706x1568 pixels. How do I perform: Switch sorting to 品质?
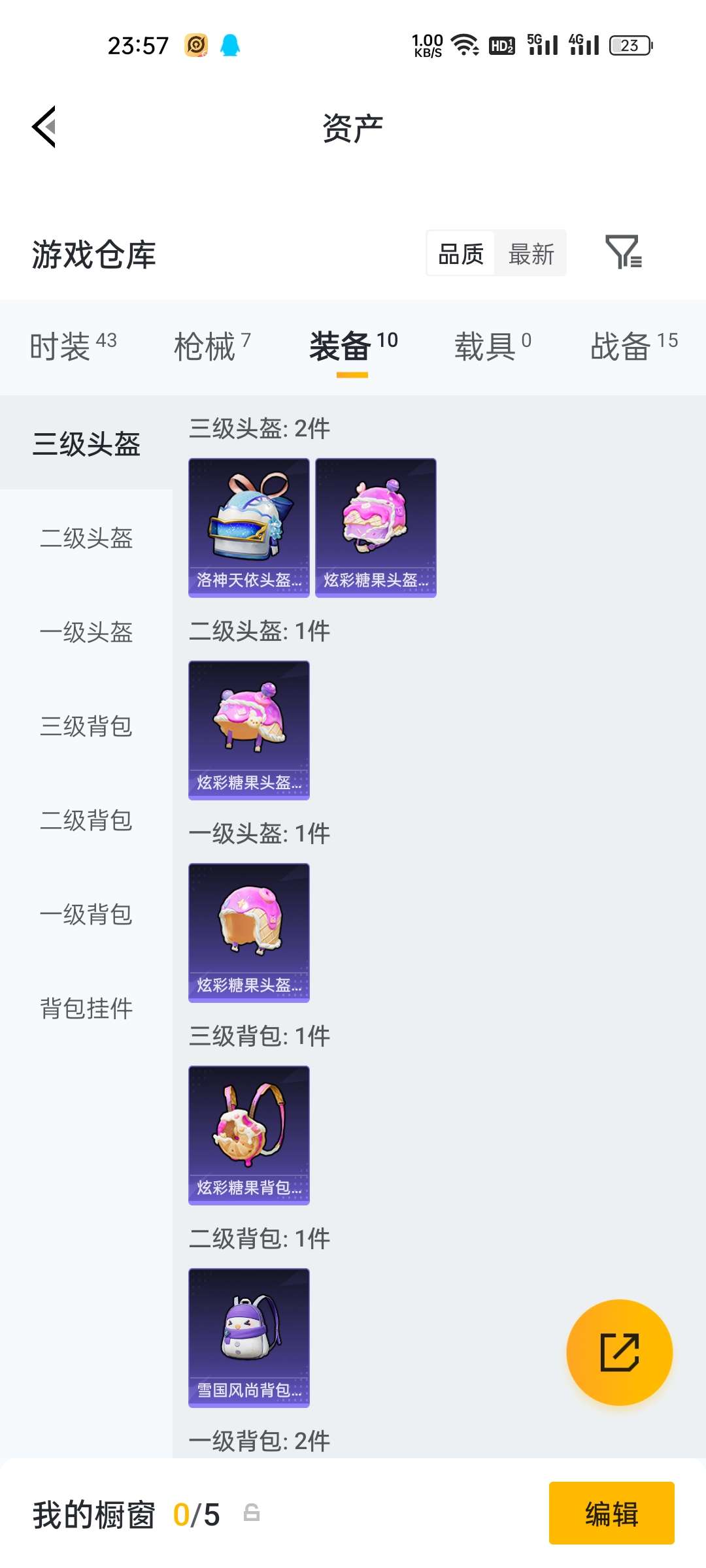click(460, 253)
